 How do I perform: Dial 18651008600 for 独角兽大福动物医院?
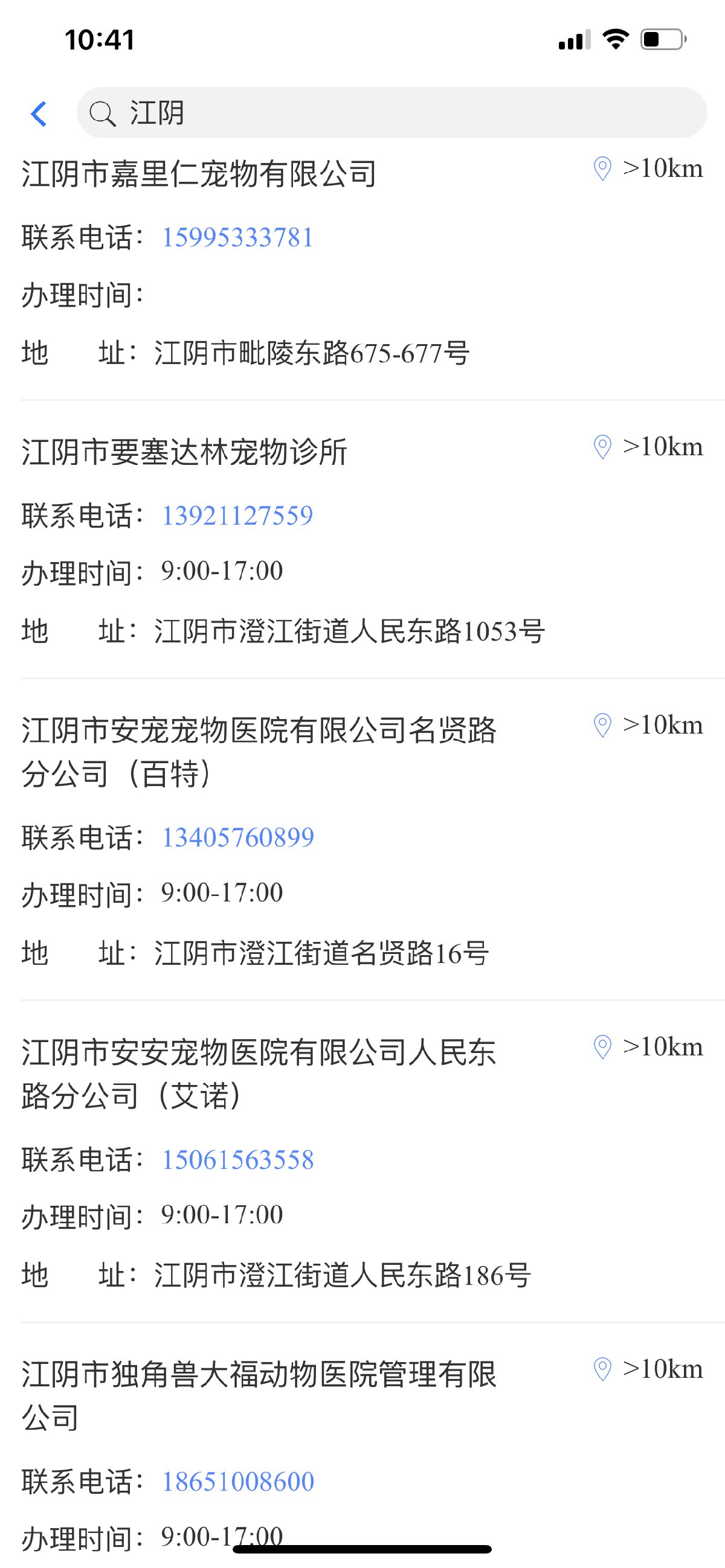(x=237, y=1482)
